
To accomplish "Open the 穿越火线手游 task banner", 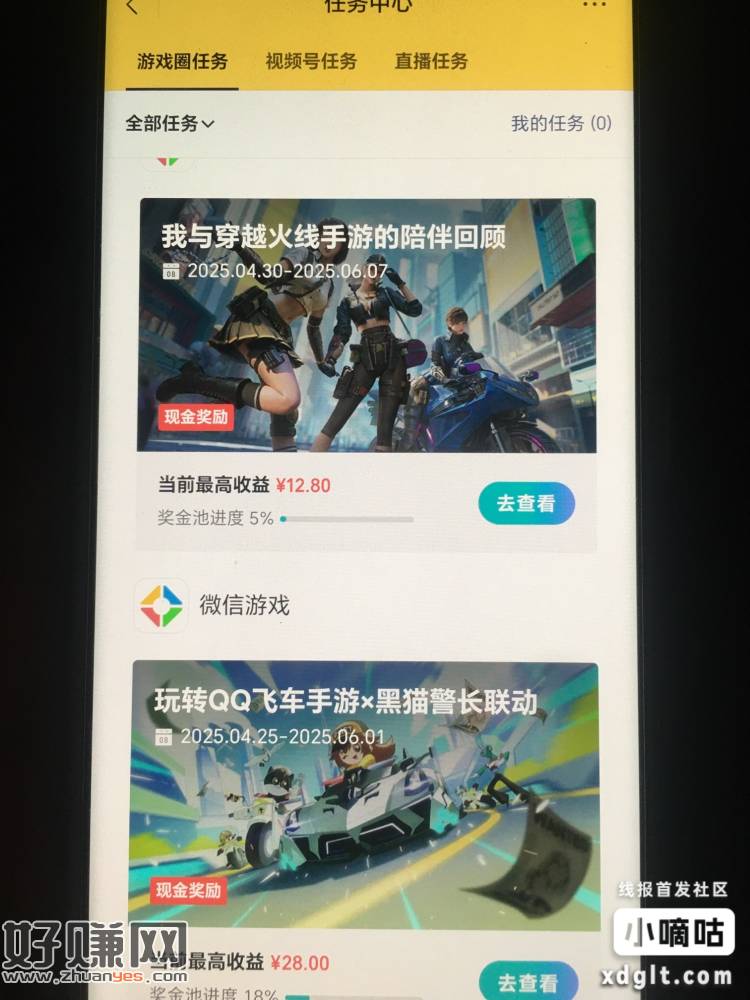I will [x=367, y=325].
